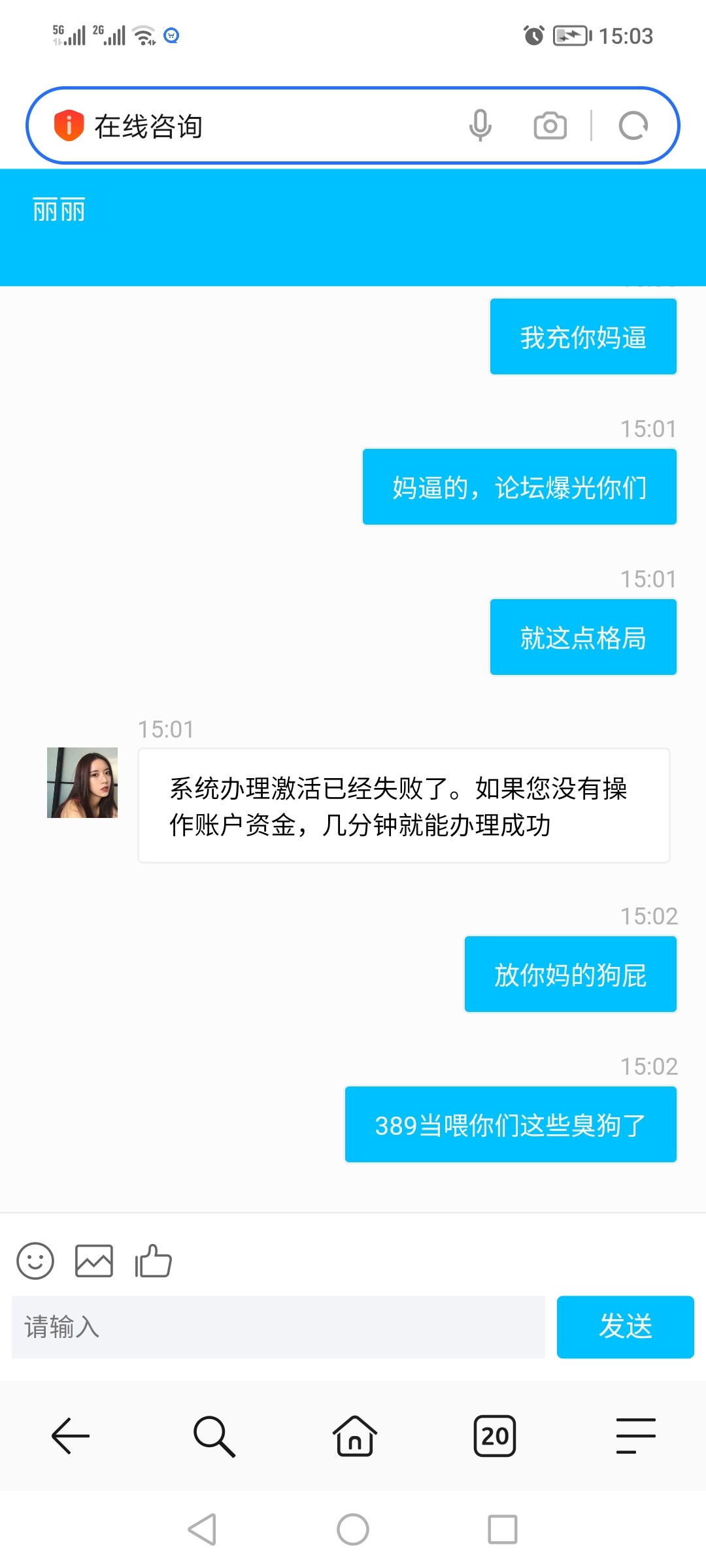Return to browser homepage via home icon

[x=353, y=1435]
